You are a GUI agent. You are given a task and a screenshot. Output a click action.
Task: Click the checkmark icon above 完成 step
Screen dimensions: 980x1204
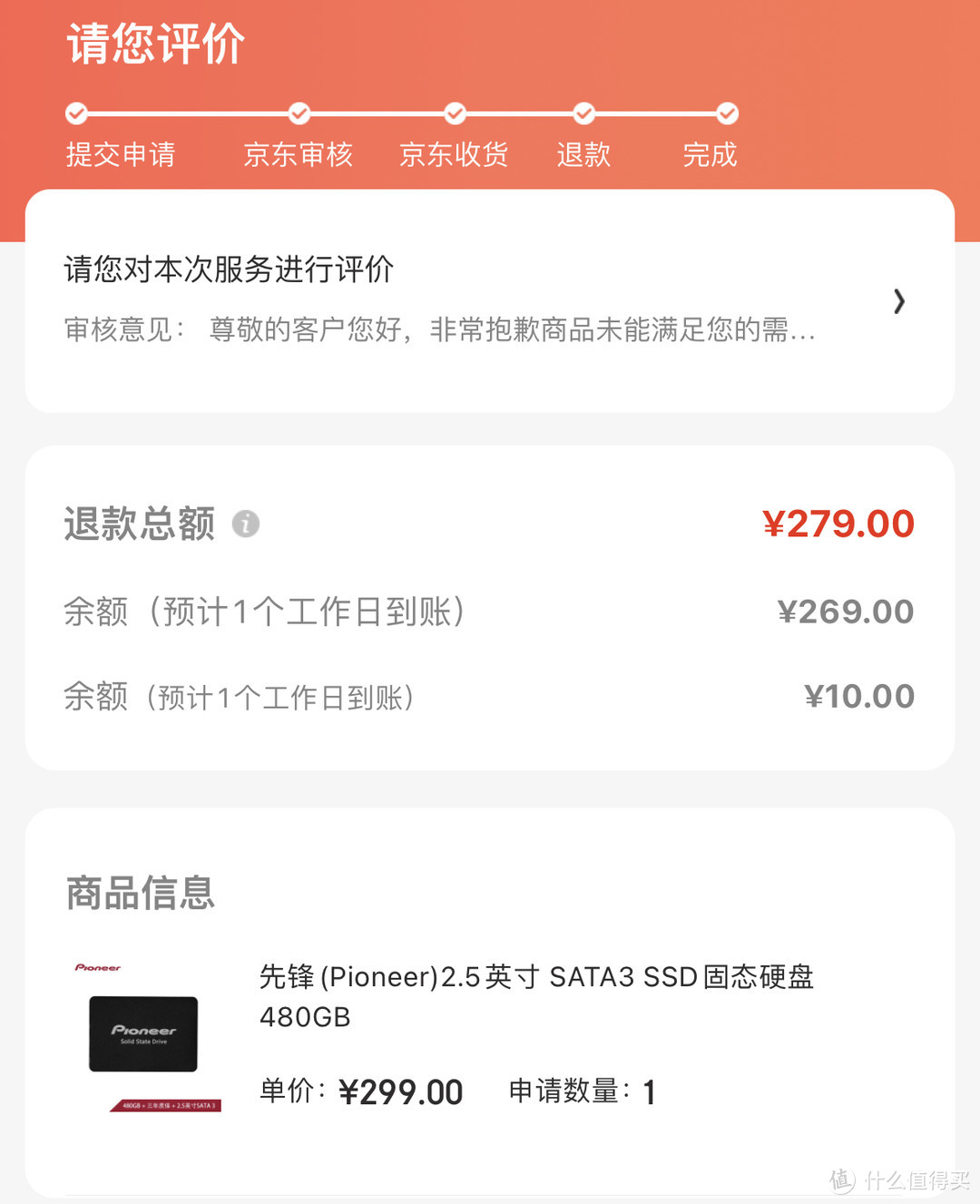(x=726, y=113)
